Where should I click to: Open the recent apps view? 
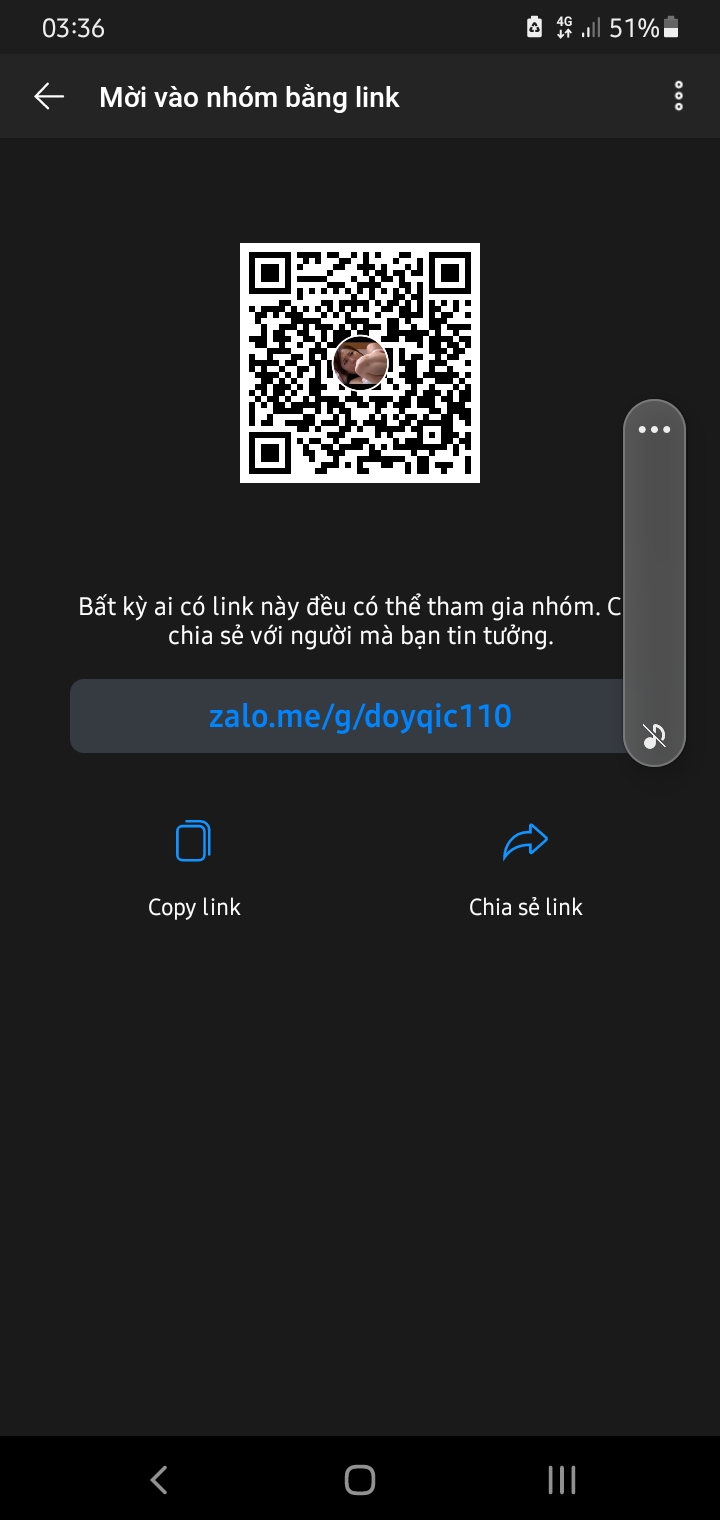tap(562, 1480)
